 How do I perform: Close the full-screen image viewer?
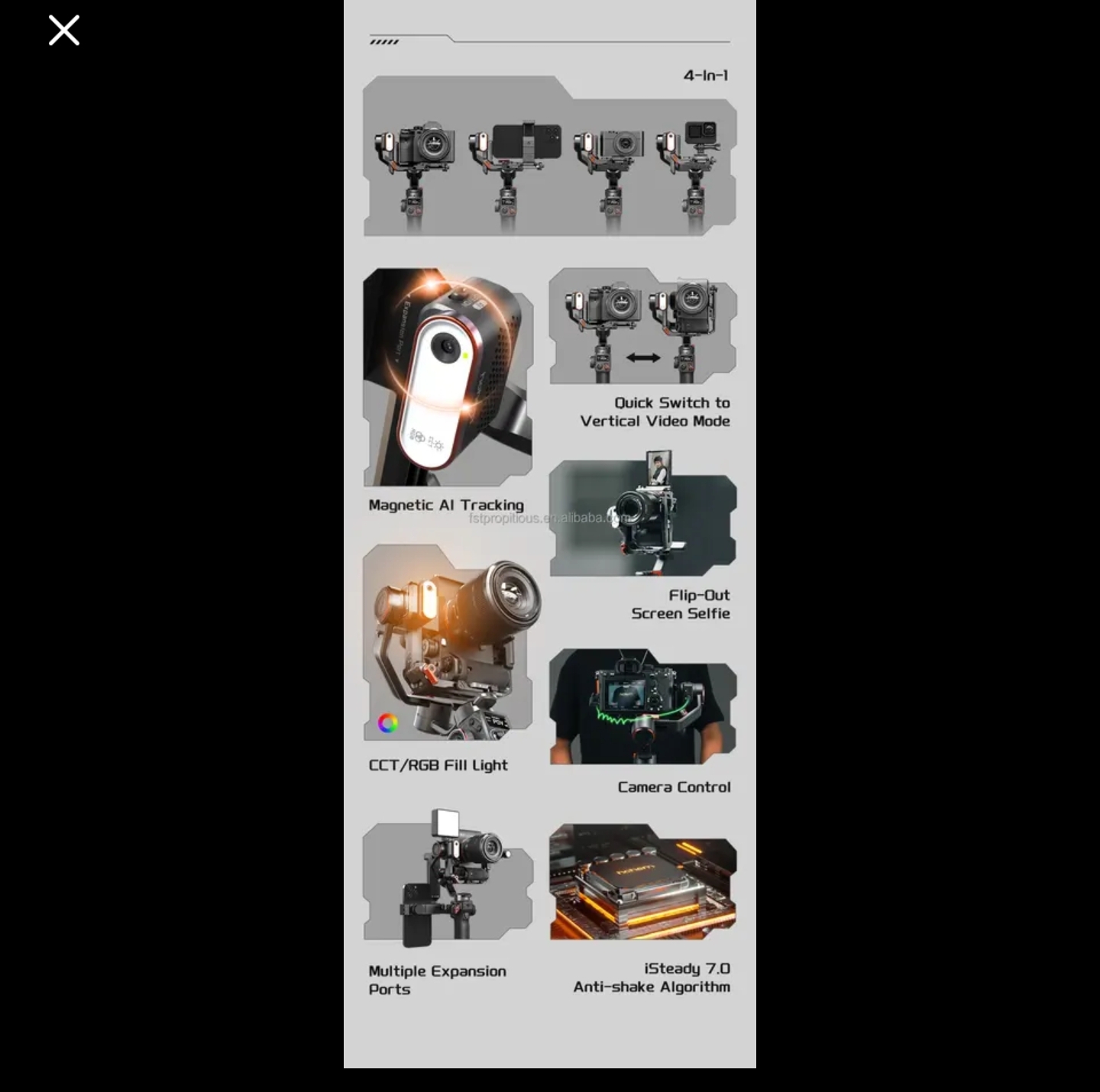click(x=64, y=31)
